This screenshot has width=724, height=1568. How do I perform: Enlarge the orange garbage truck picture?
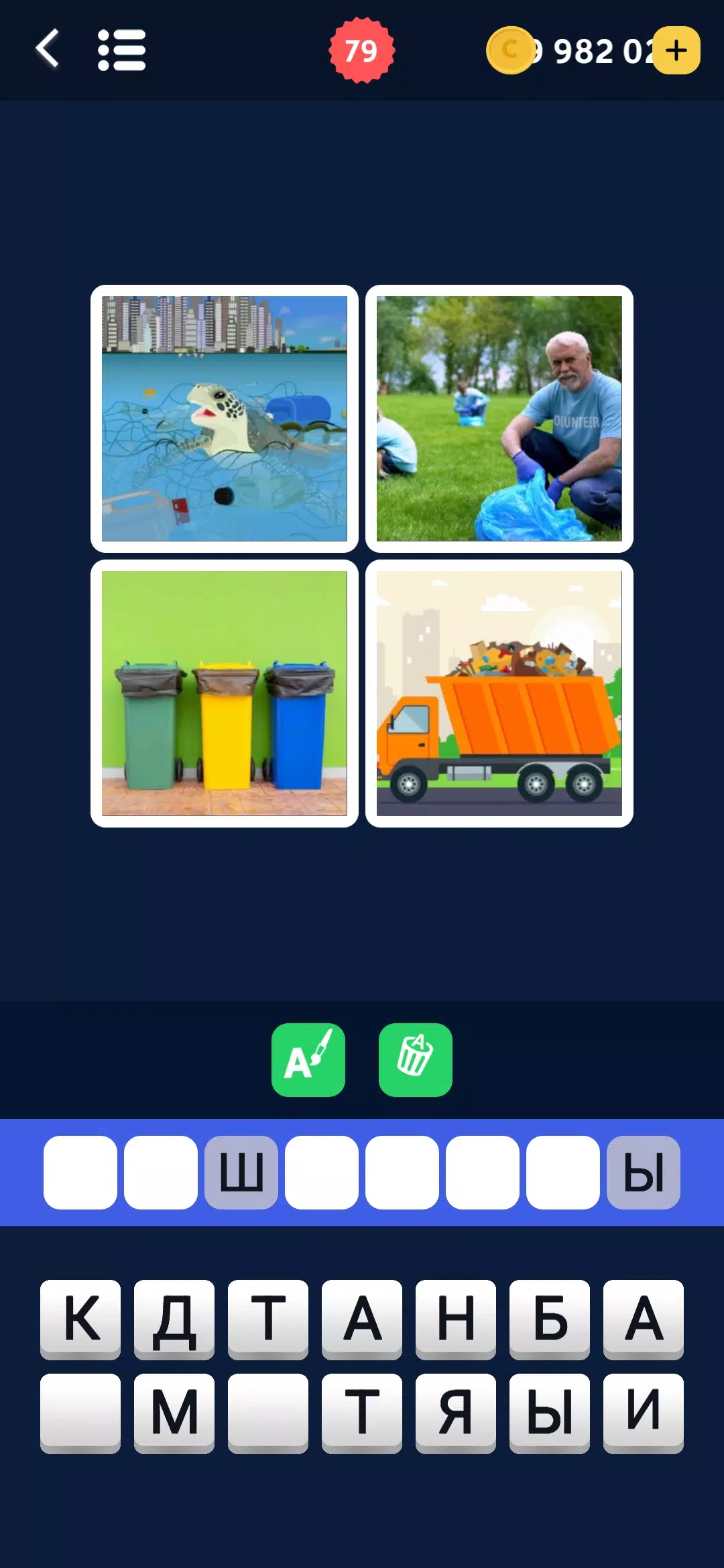pos(499,694)
